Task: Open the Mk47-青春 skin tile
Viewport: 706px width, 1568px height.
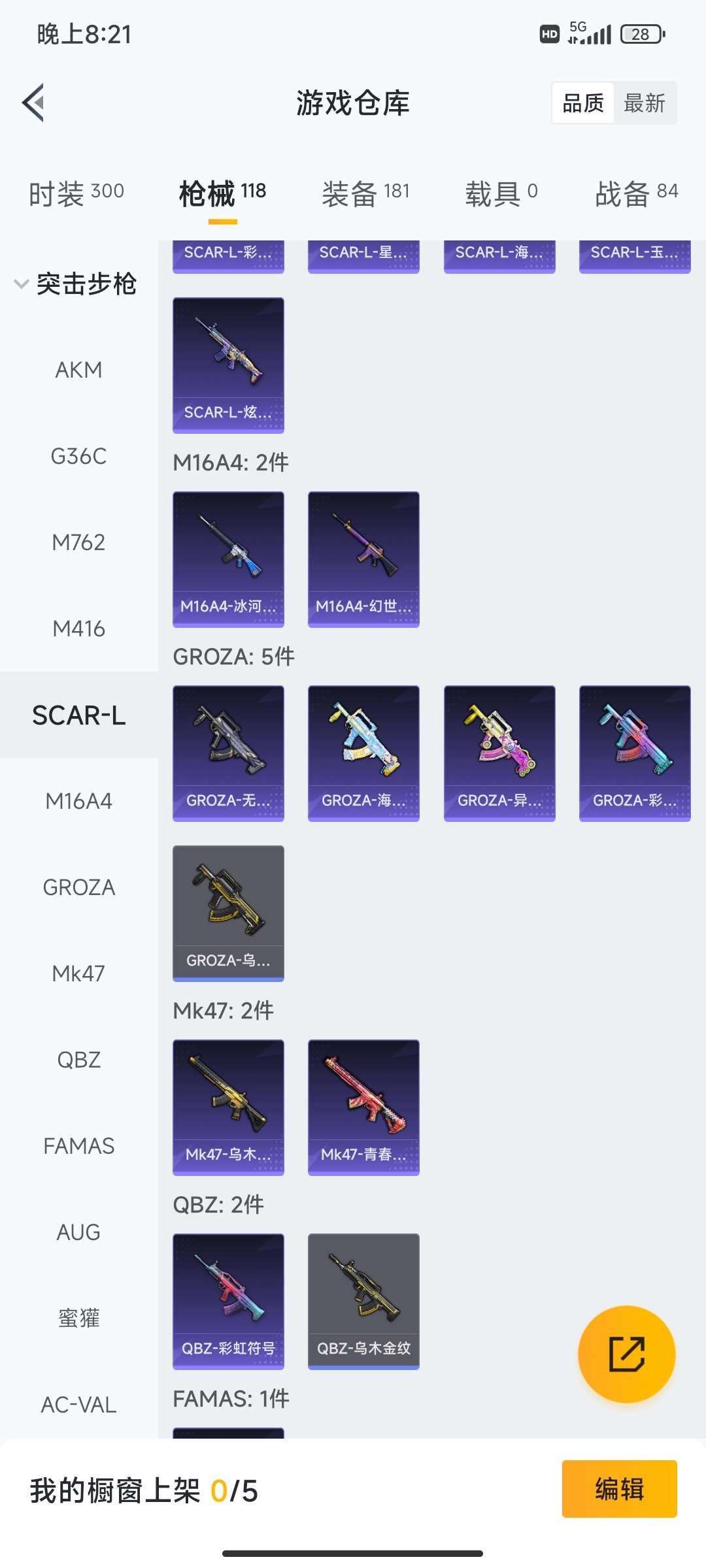Action: [x=363, y=1107]
